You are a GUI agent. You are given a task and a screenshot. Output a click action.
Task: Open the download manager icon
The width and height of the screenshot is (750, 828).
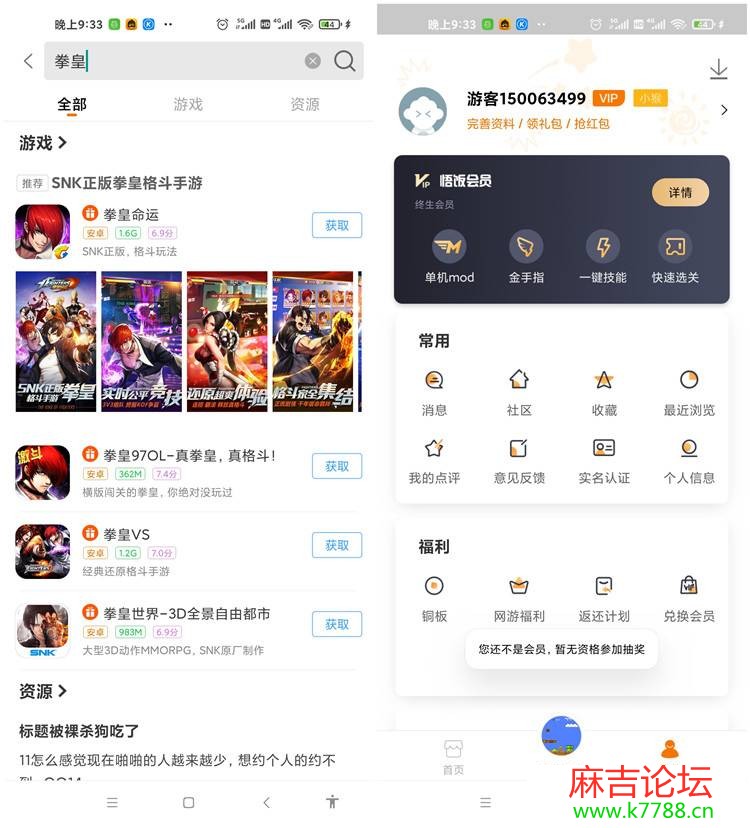coord(718,69)
